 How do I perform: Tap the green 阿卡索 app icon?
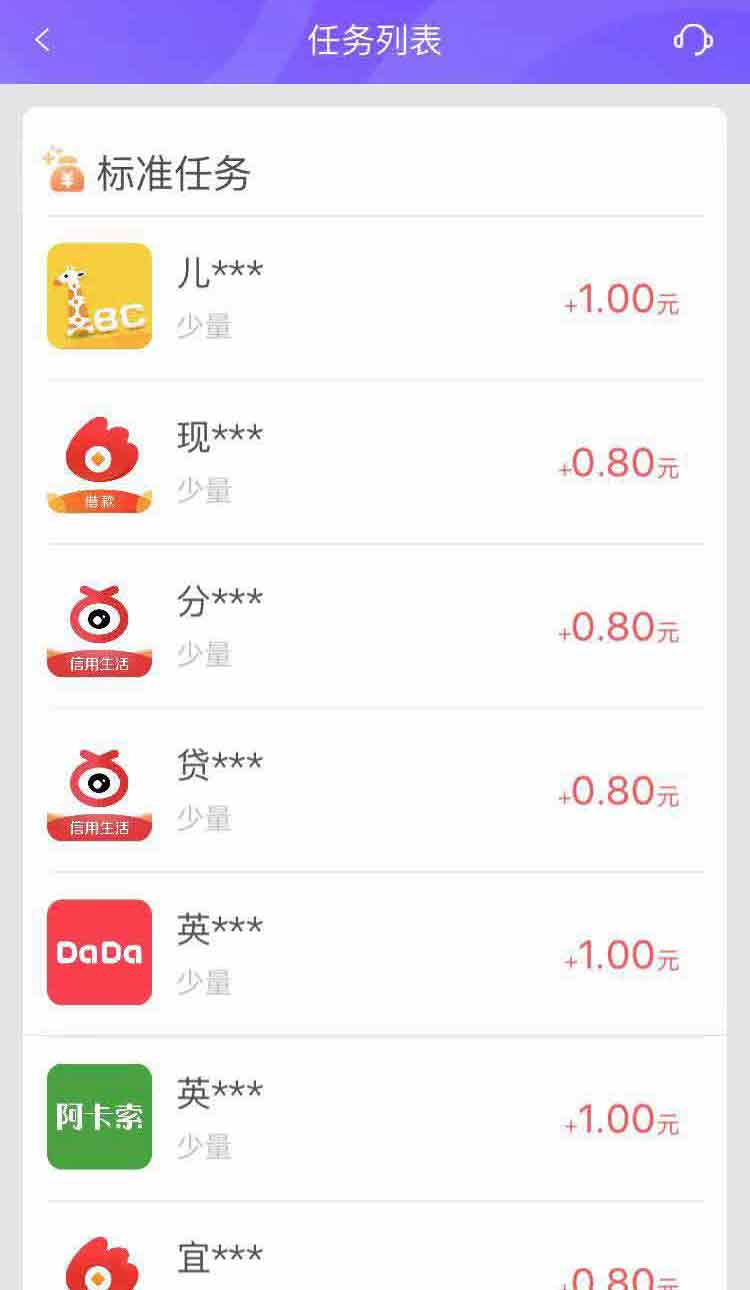(99, 1117)
